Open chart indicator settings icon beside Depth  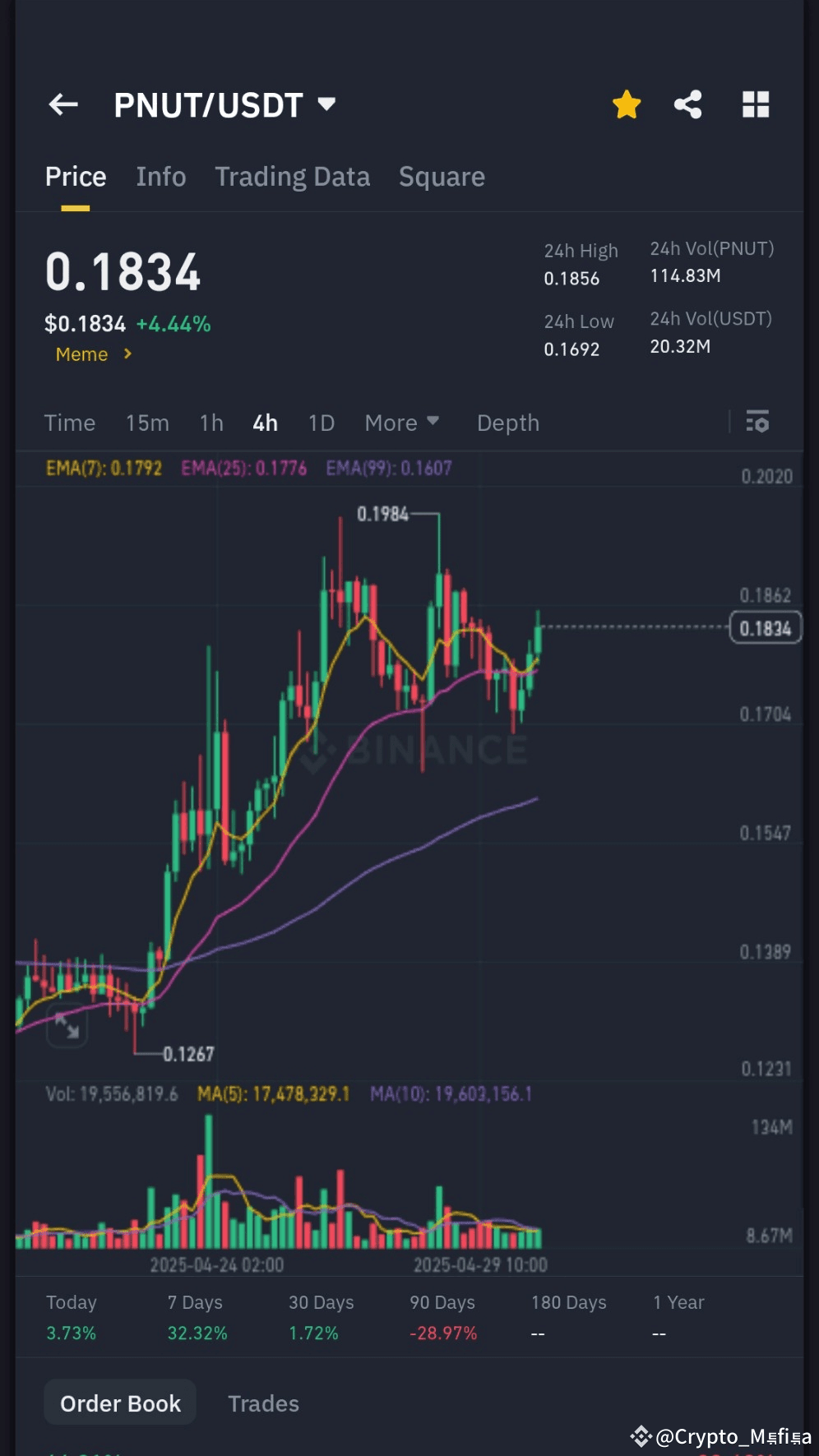point(757,423)
